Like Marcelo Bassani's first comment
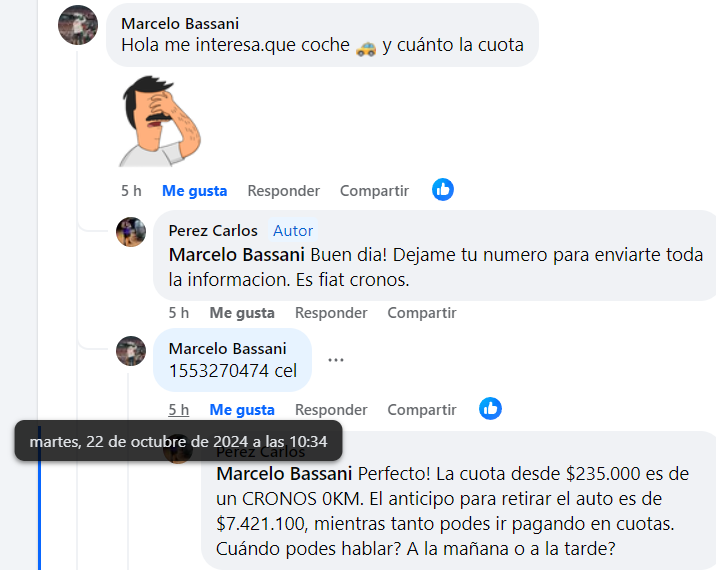The height and width of the screenshot is (570, 716). pos(194,190)
